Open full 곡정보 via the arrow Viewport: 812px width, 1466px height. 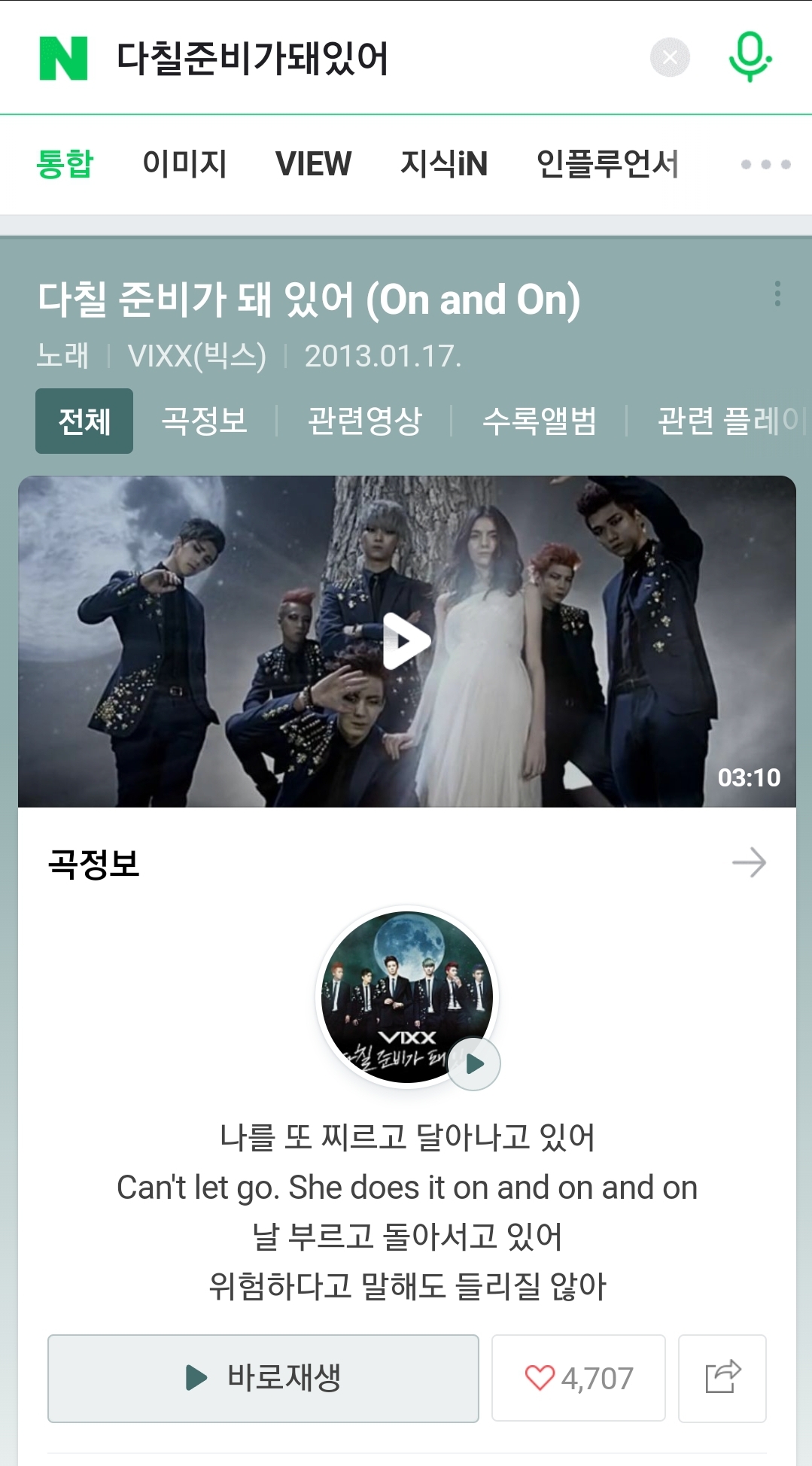click(749, 862)
